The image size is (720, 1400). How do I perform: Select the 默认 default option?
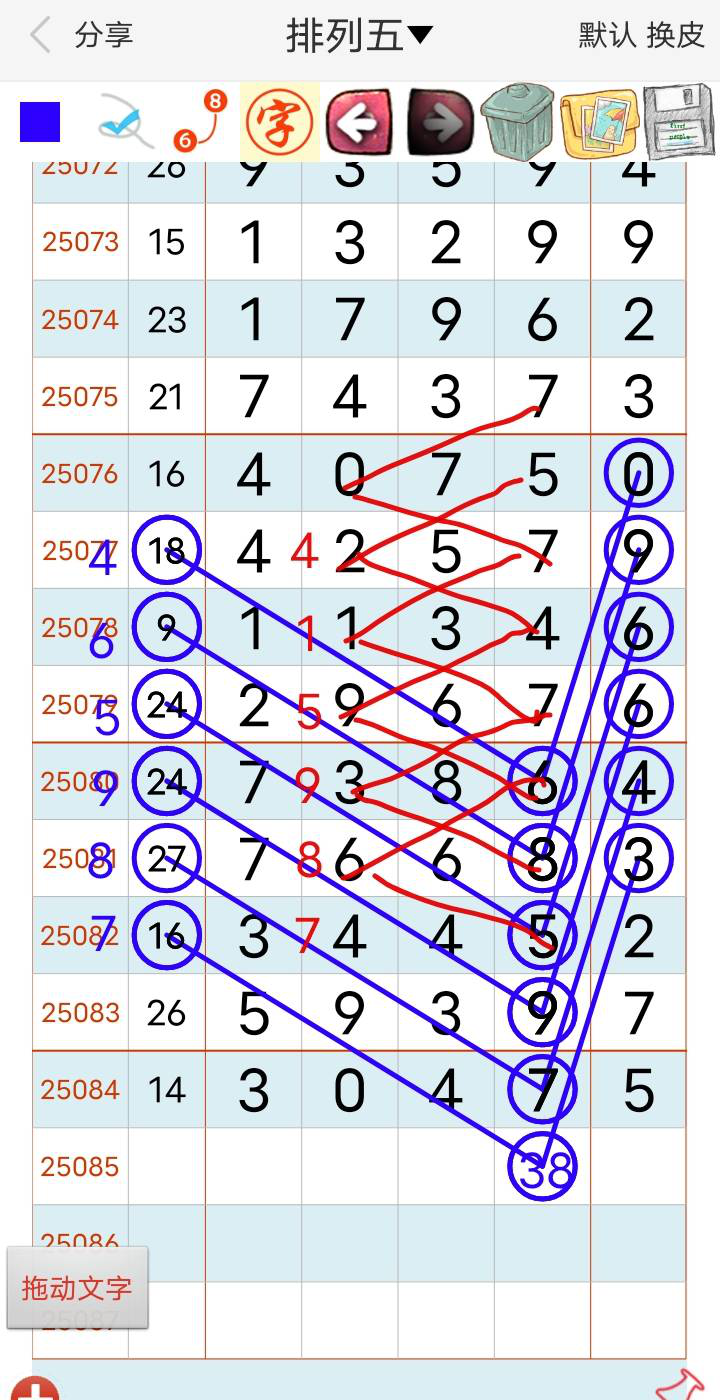[x=607, y=35]
